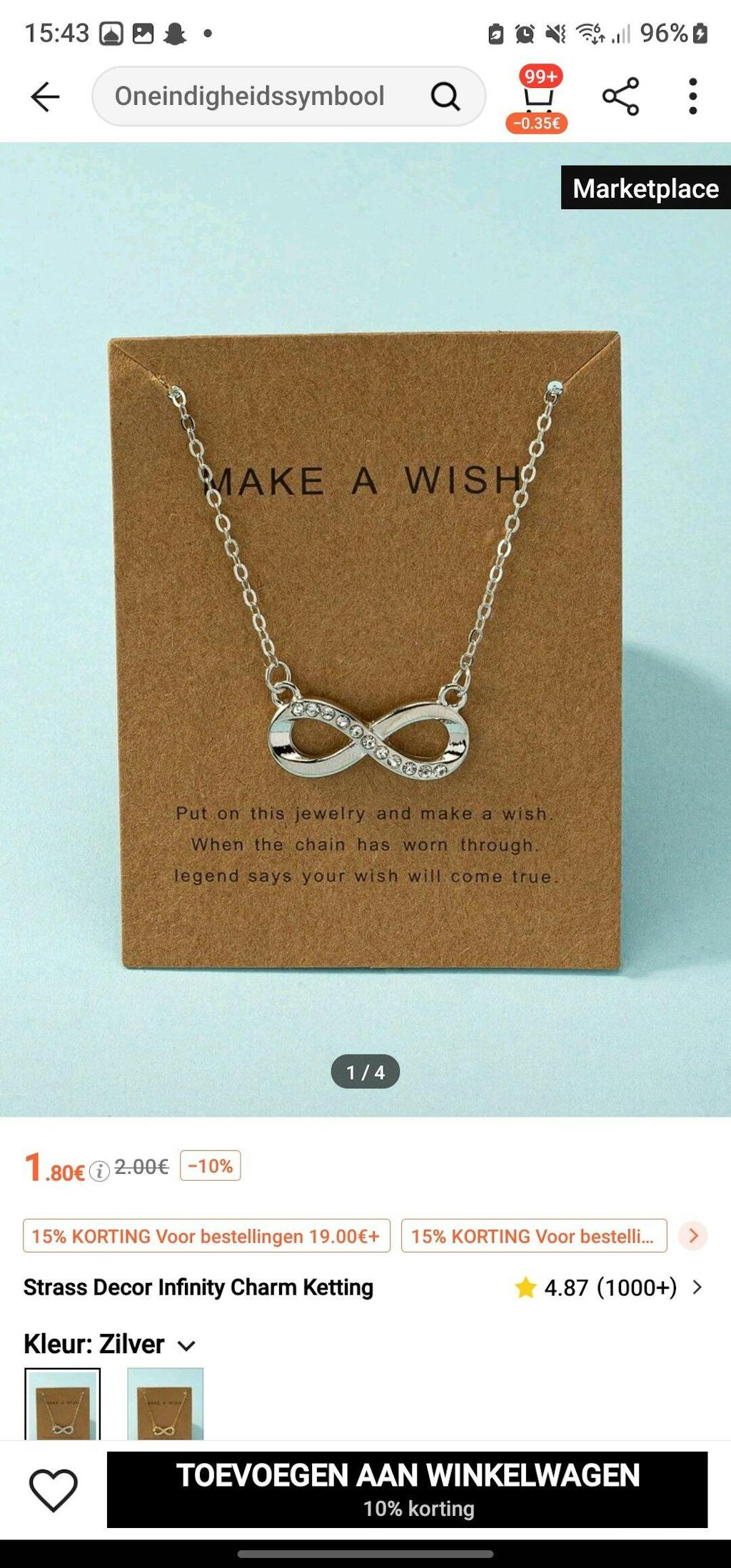This screenshot has width=731, height=1568.
Task: Go back using the arrow icon
Action: coord(44,96)
